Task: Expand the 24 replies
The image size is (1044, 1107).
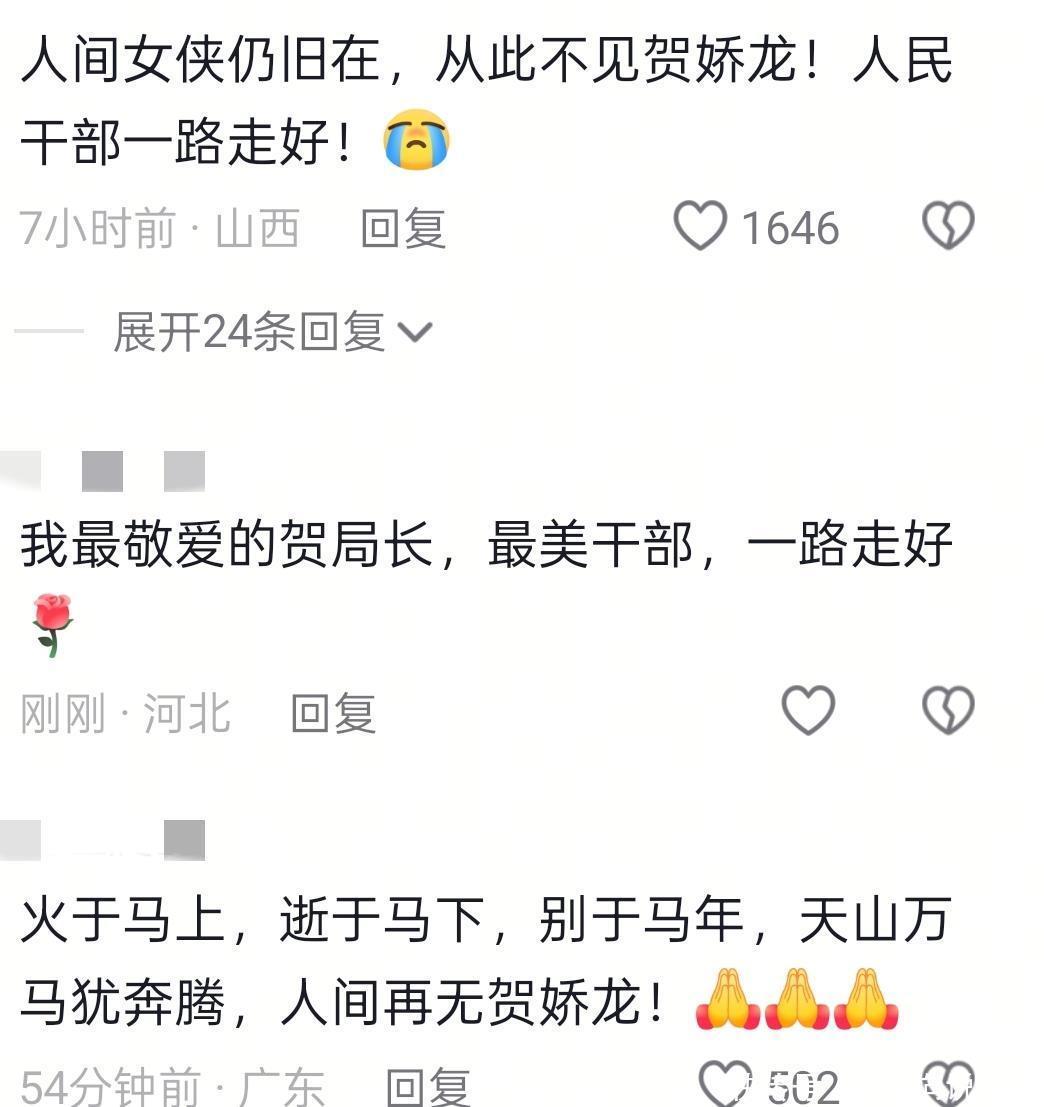Action: point(272,332)
